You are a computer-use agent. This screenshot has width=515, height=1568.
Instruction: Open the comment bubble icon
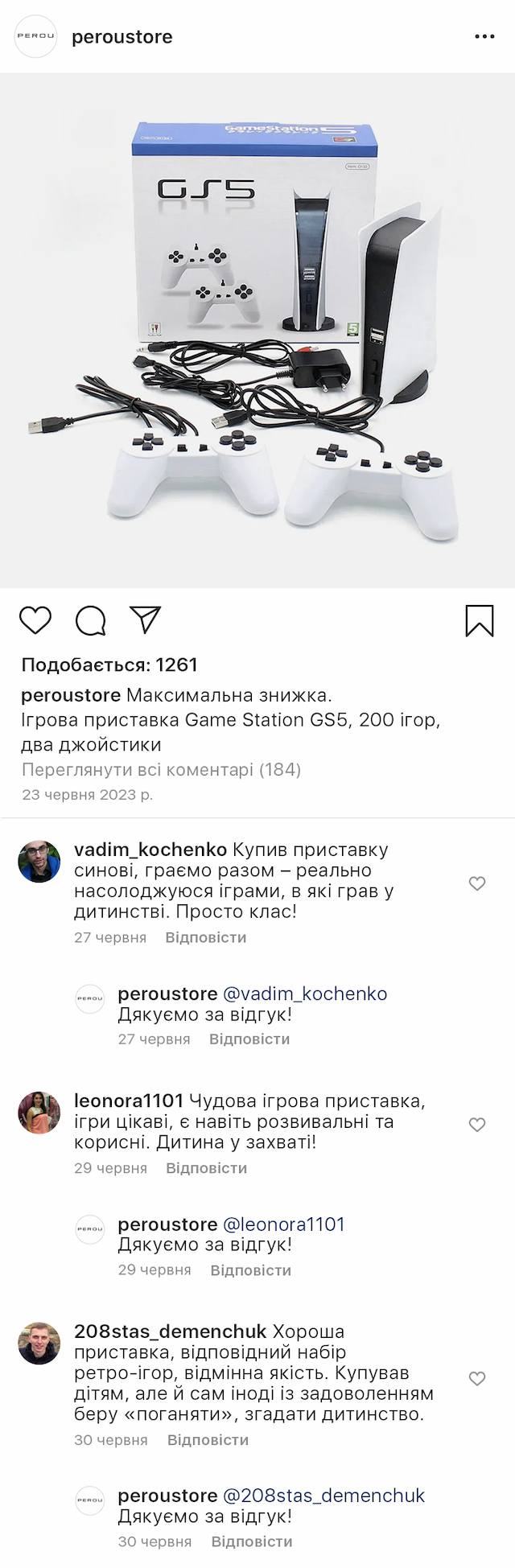(x=91, y=620)
